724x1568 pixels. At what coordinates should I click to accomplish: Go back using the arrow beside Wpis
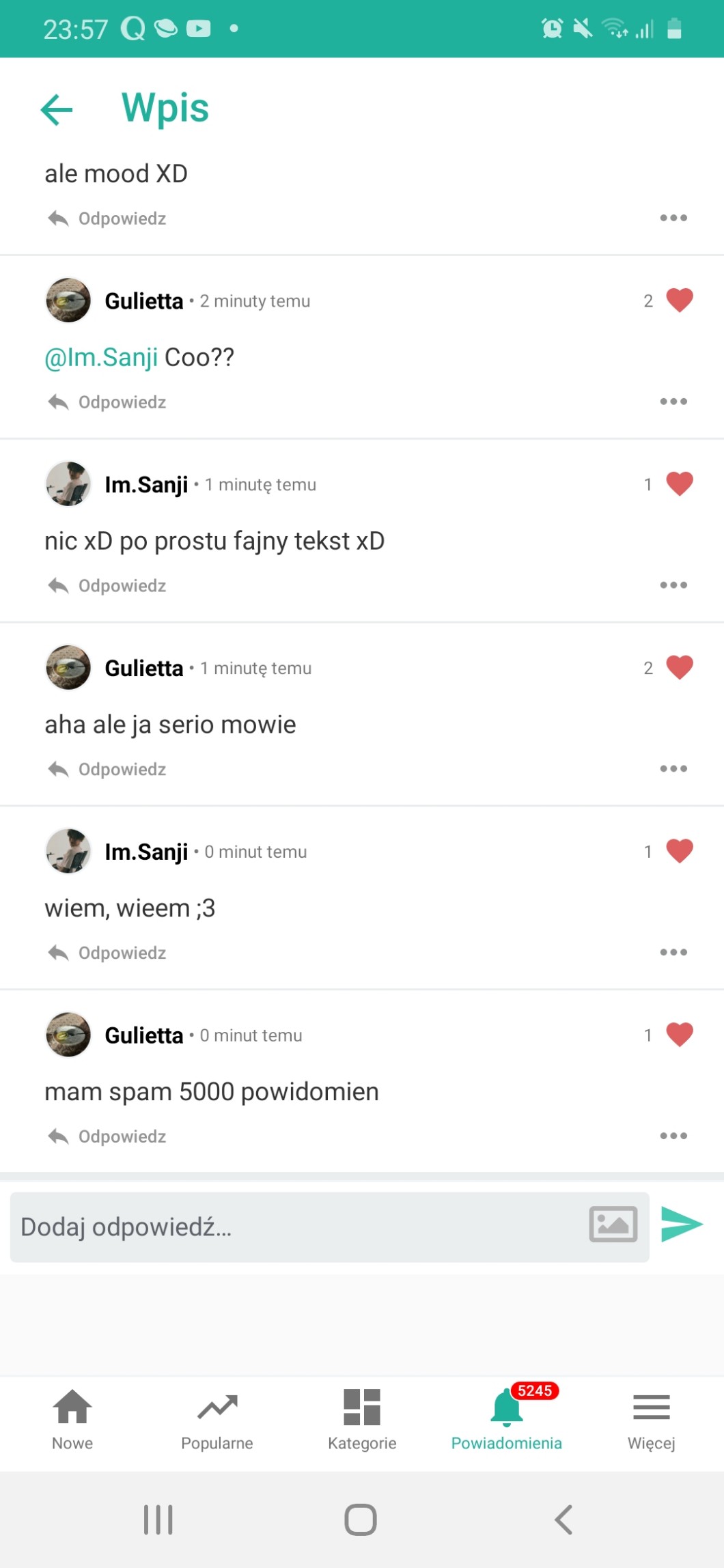(57, 109)
